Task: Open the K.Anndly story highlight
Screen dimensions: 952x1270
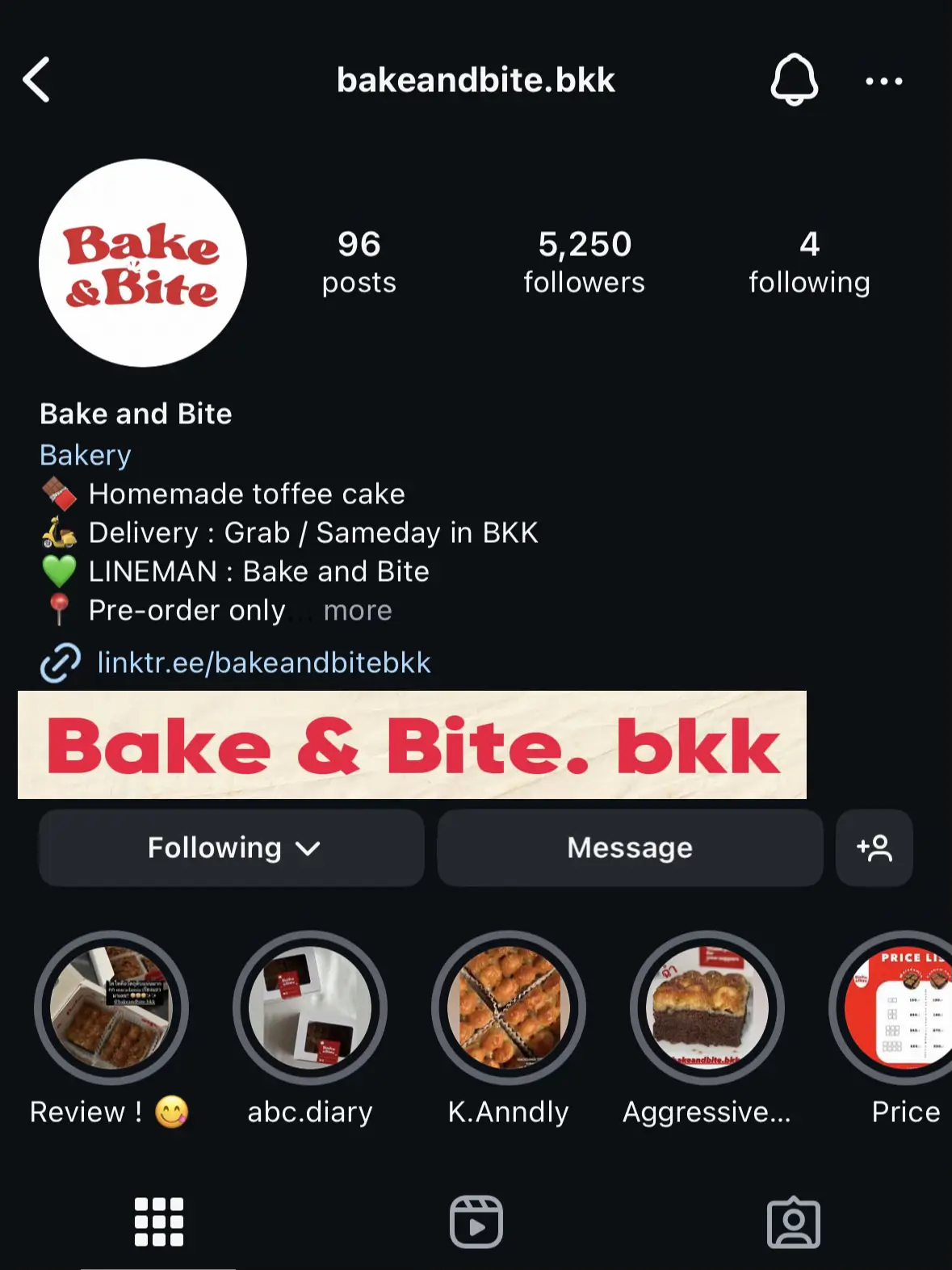Action: [x=509, y=1007]
